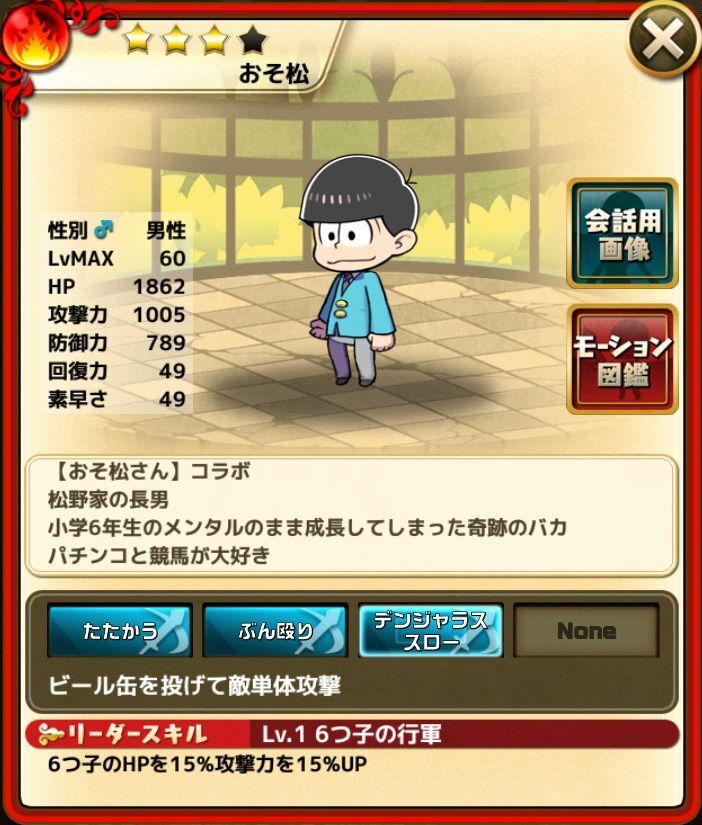Select the ぶん殴り skill button
702x825 pixels.
click(x=275, y=631)
